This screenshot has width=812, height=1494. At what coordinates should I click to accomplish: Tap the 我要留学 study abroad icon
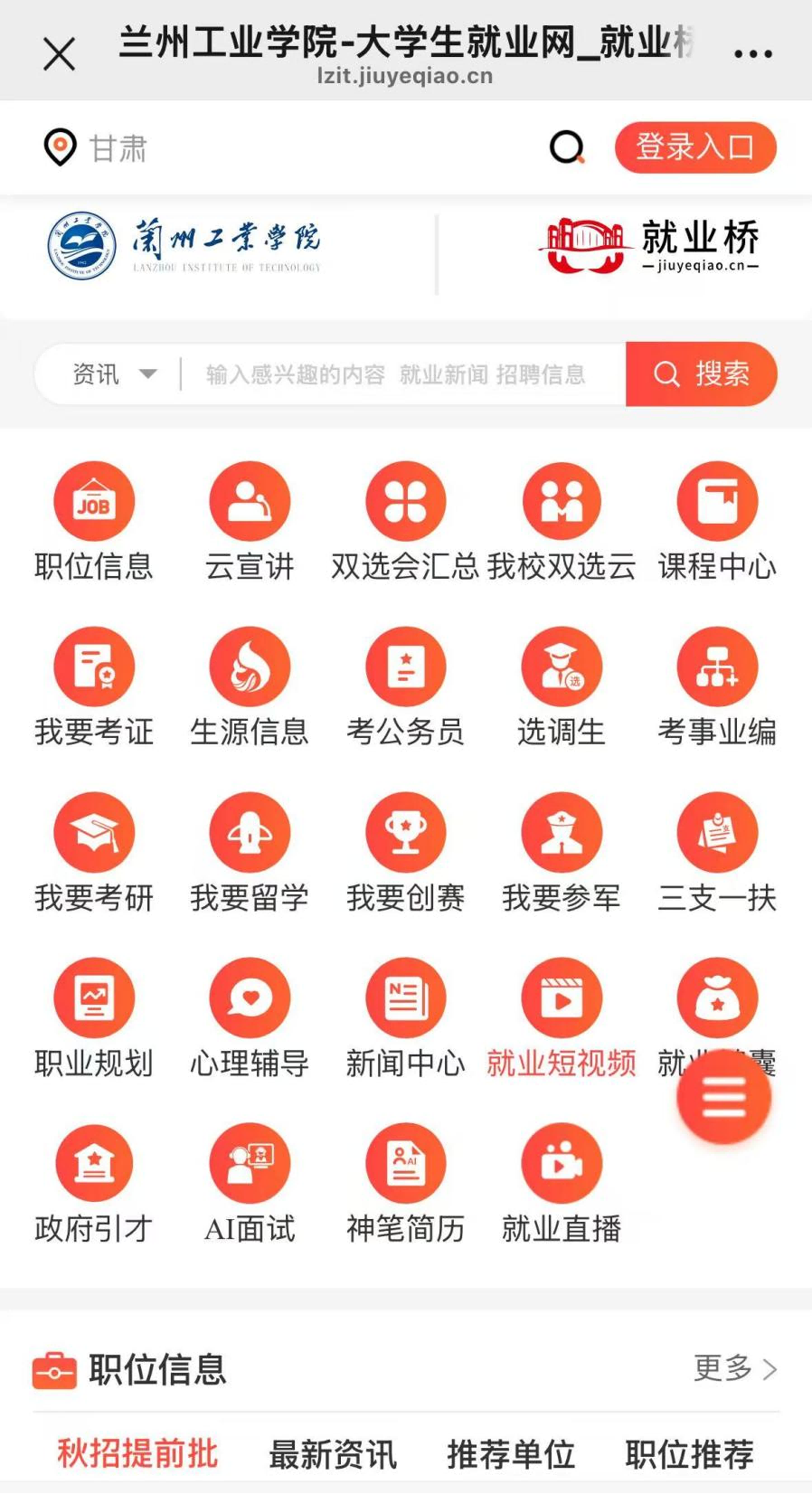[250, 850]
